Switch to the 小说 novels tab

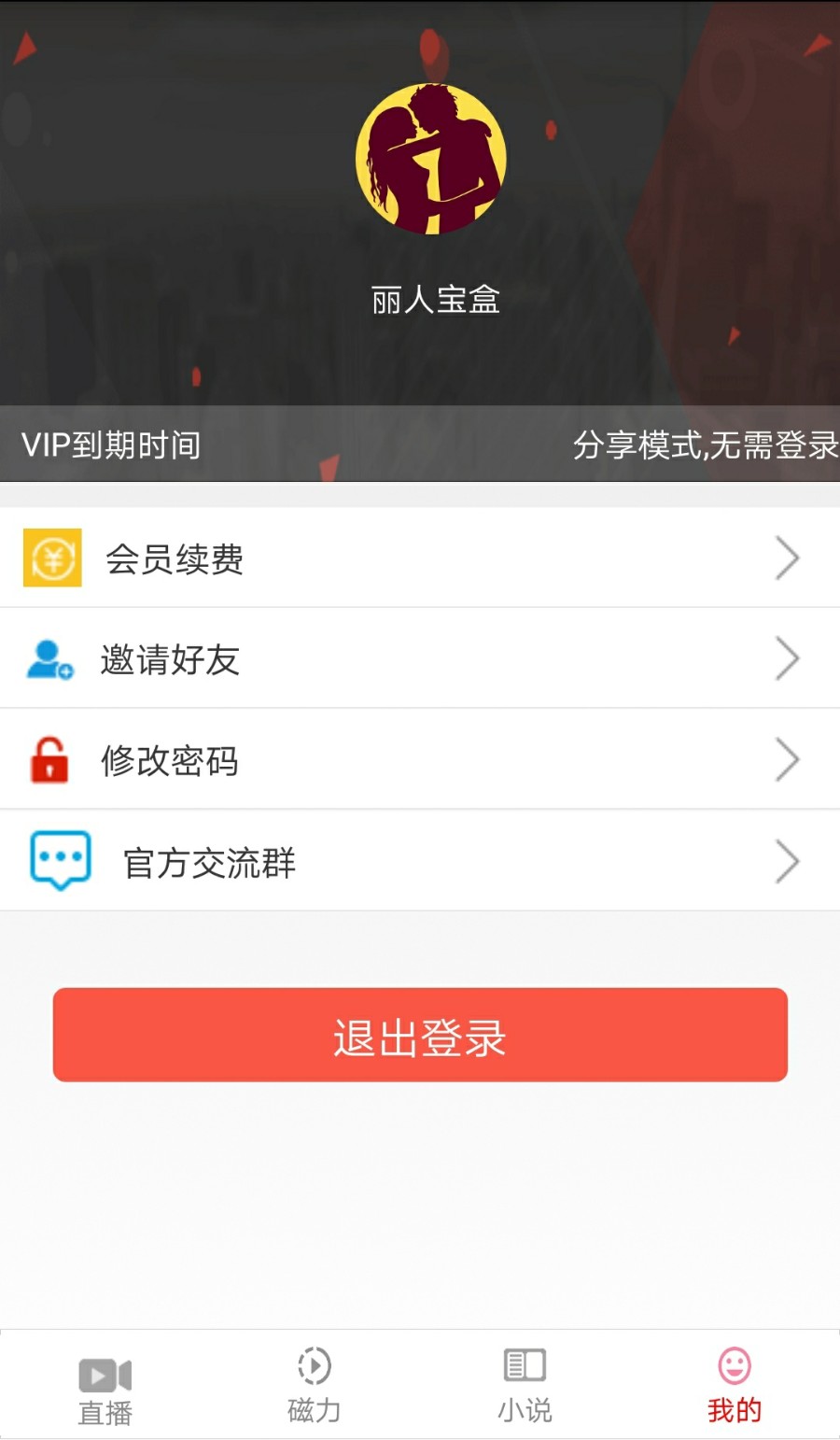click(525, 1386)
